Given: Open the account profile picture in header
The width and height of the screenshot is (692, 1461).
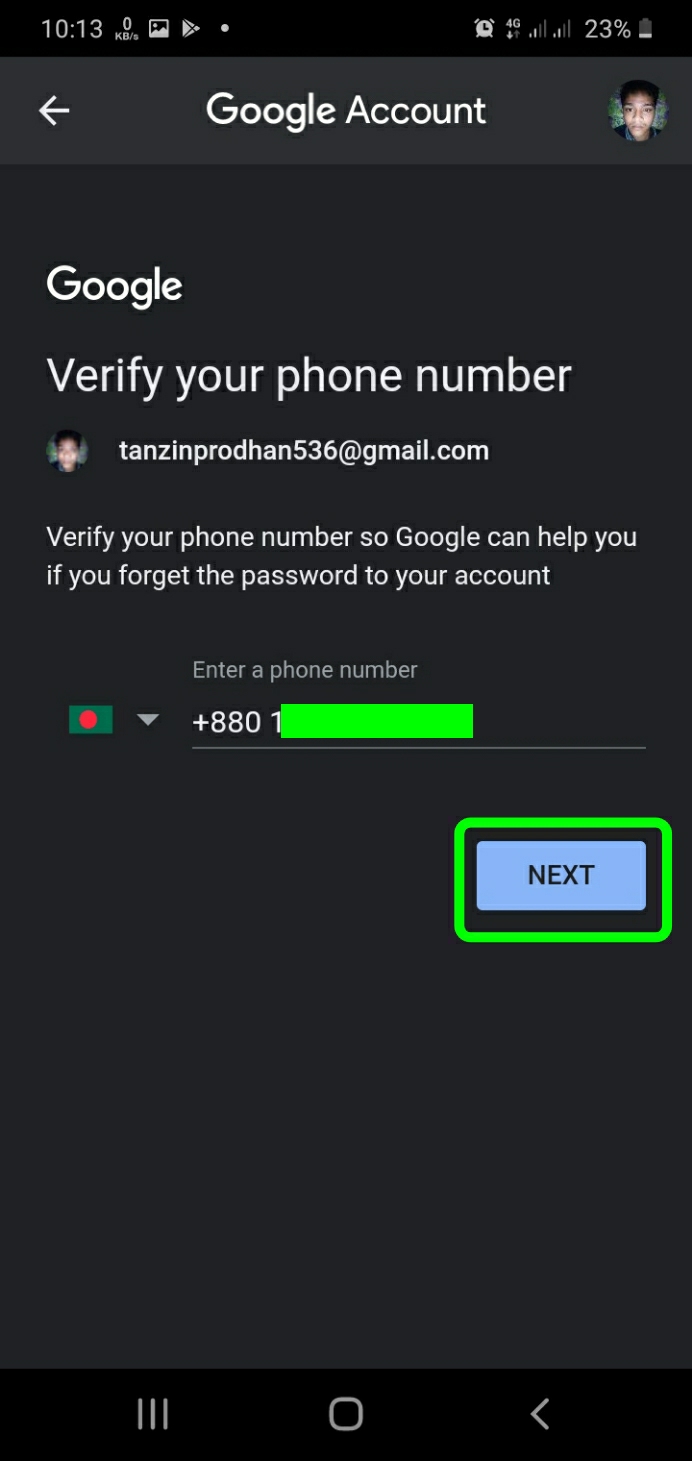Looking at the screenshot, I should 637,111.
